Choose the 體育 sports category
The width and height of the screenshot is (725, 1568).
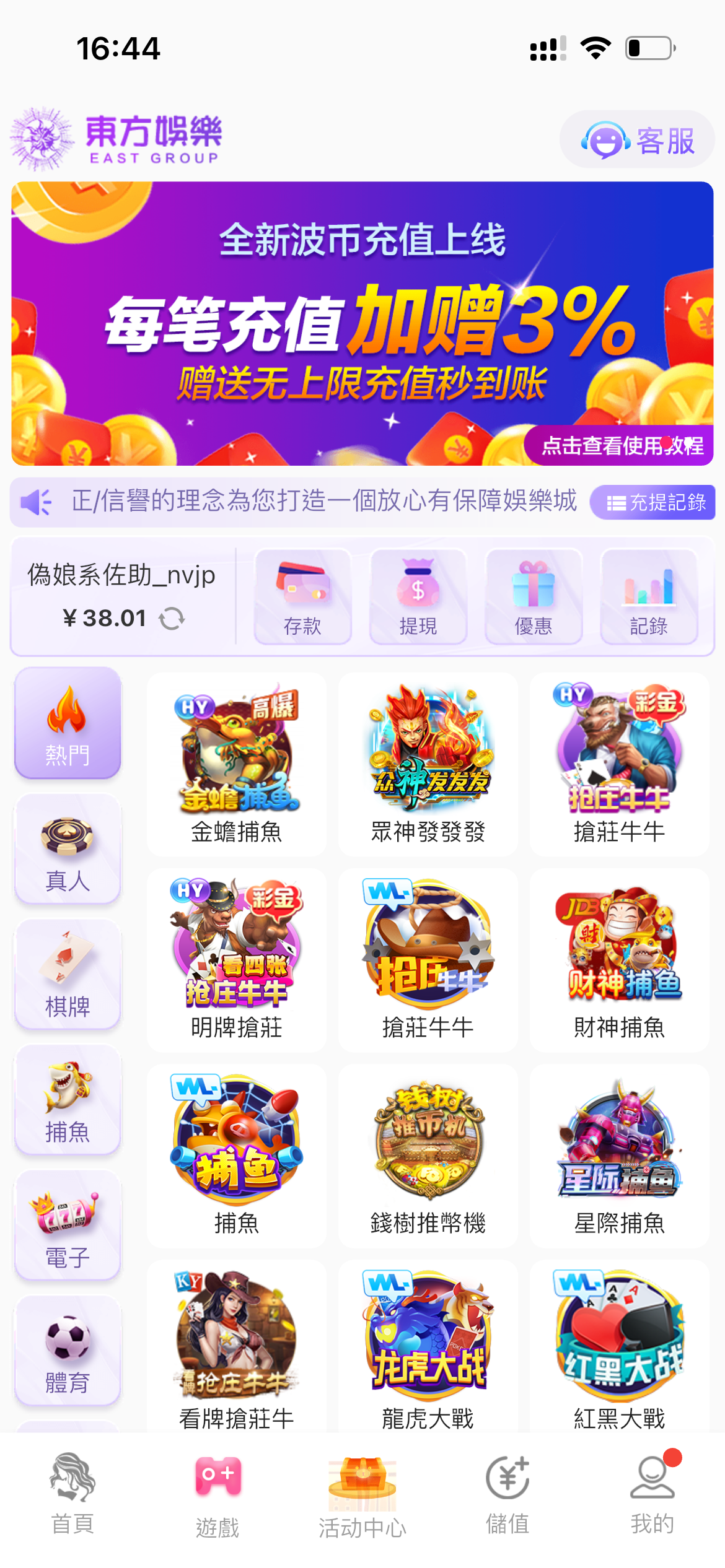(68, 1351)
